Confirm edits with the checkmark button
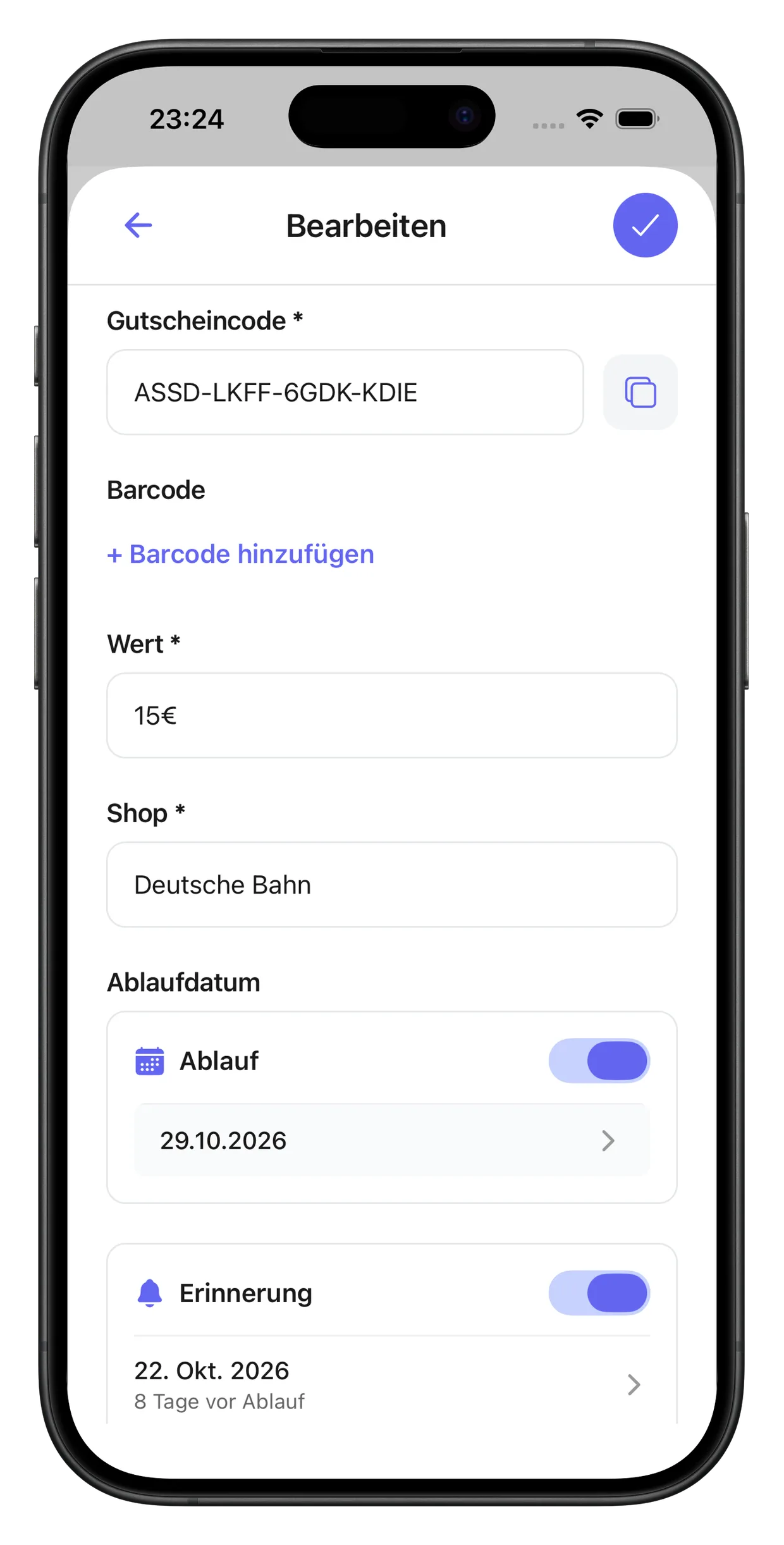 click(x=645, y=225)
